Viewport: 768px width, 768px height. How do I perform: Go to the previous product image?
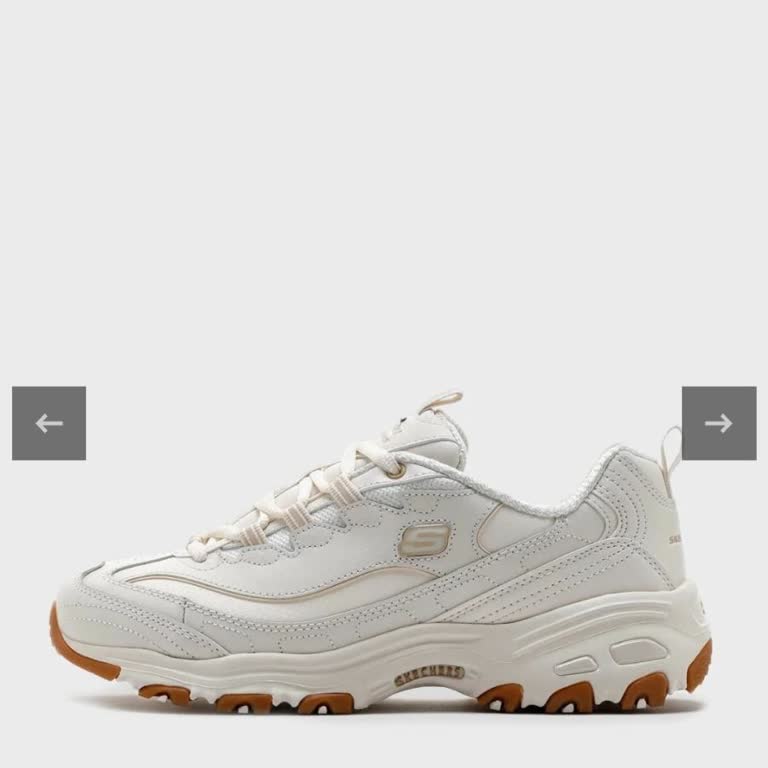[49, 423]
